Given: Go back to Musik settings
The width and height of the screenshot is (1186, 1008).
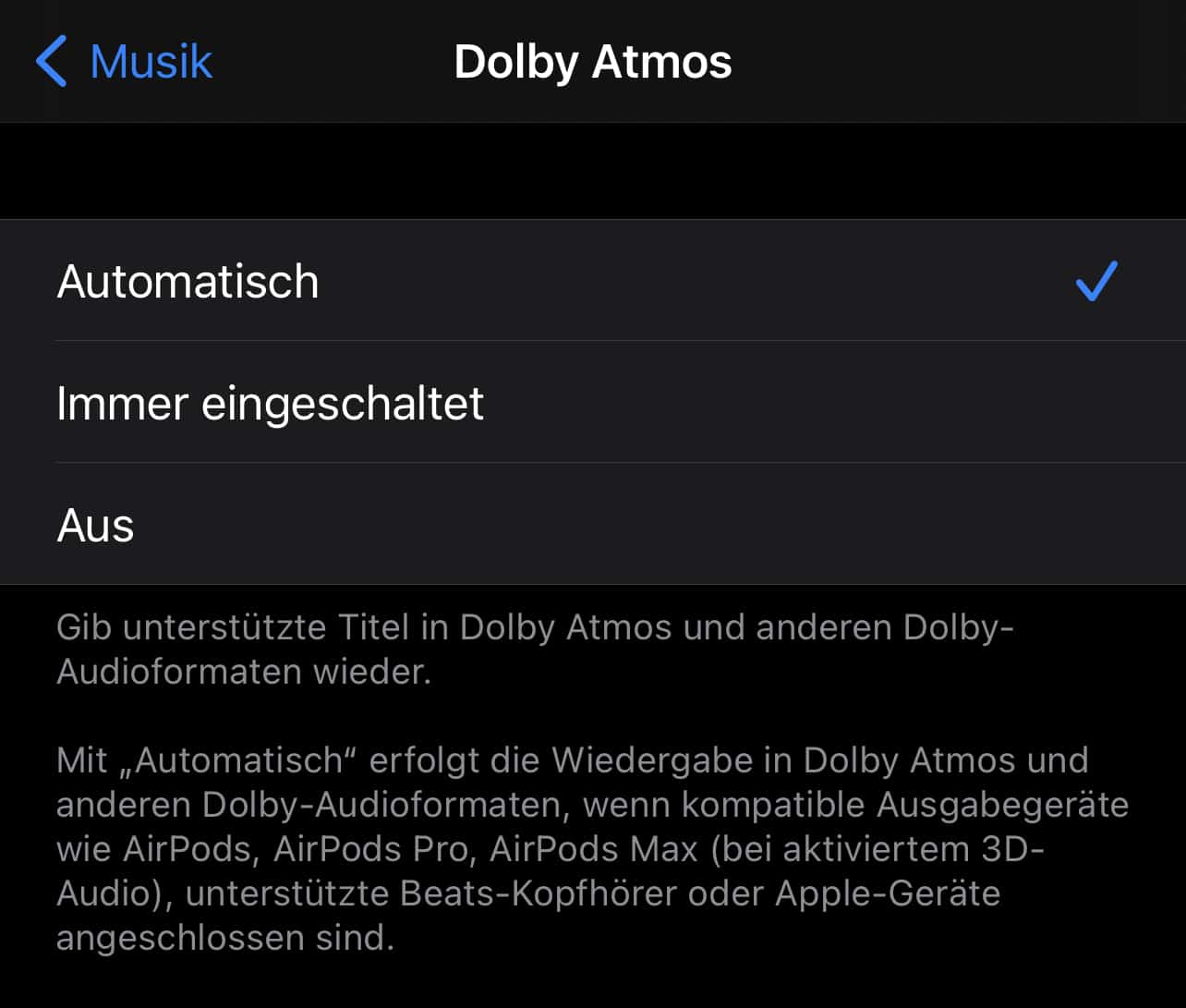Looking at the screenshot, I should point(124,62).
